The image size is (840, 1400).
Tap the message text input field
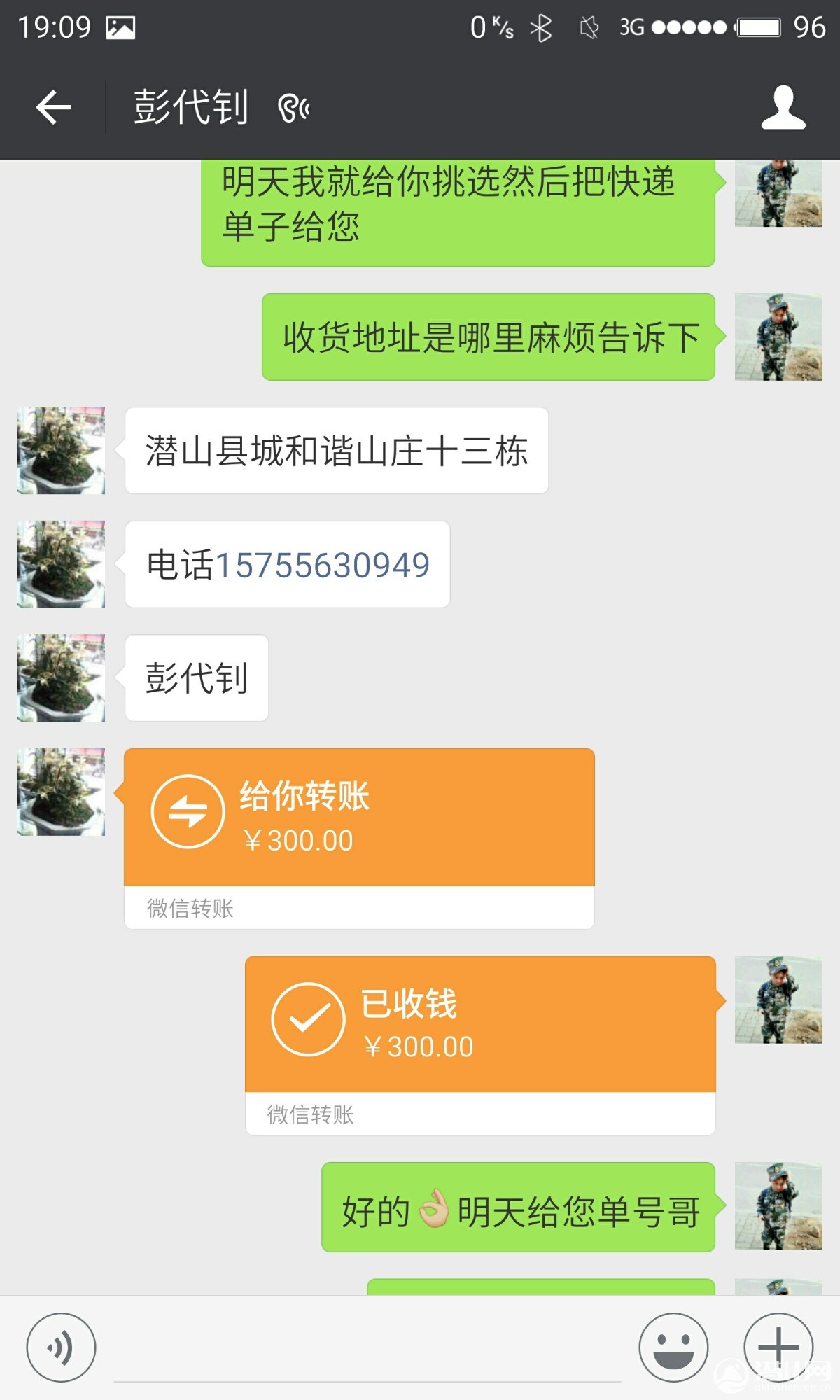coord(367,1351)
